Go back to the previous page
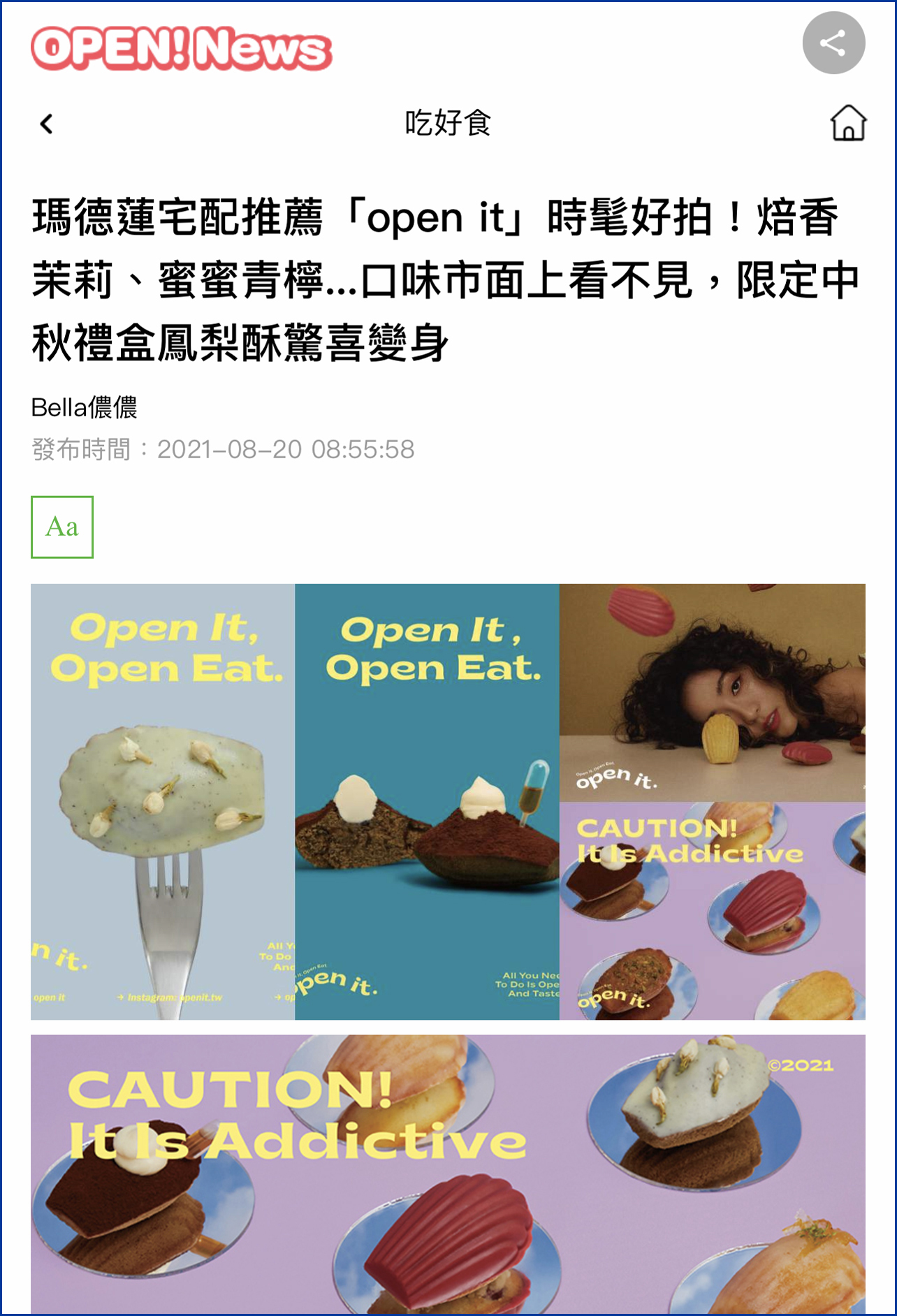Screen dimensions: 897x1316 click(x=47, y=124)
